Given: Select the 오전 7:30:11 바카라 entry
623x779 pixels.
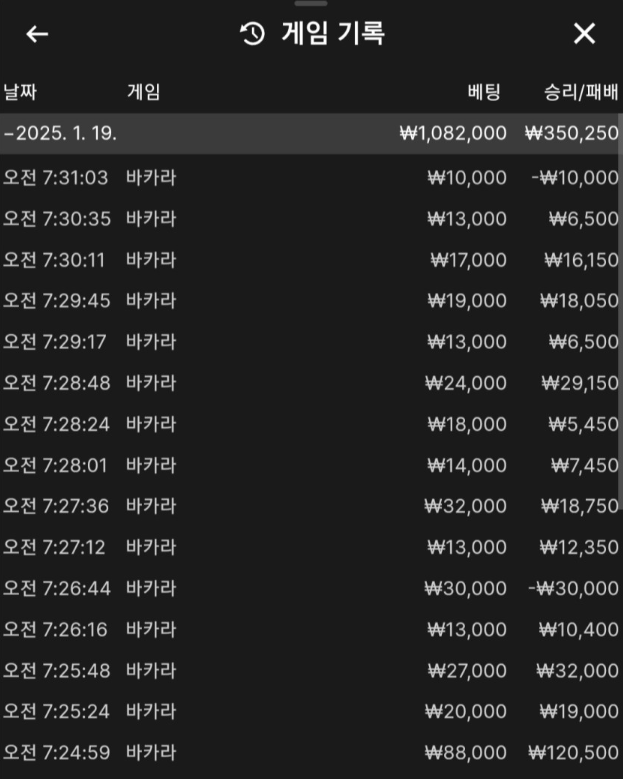Looking at the screenshot, I should tap(310, 260).
